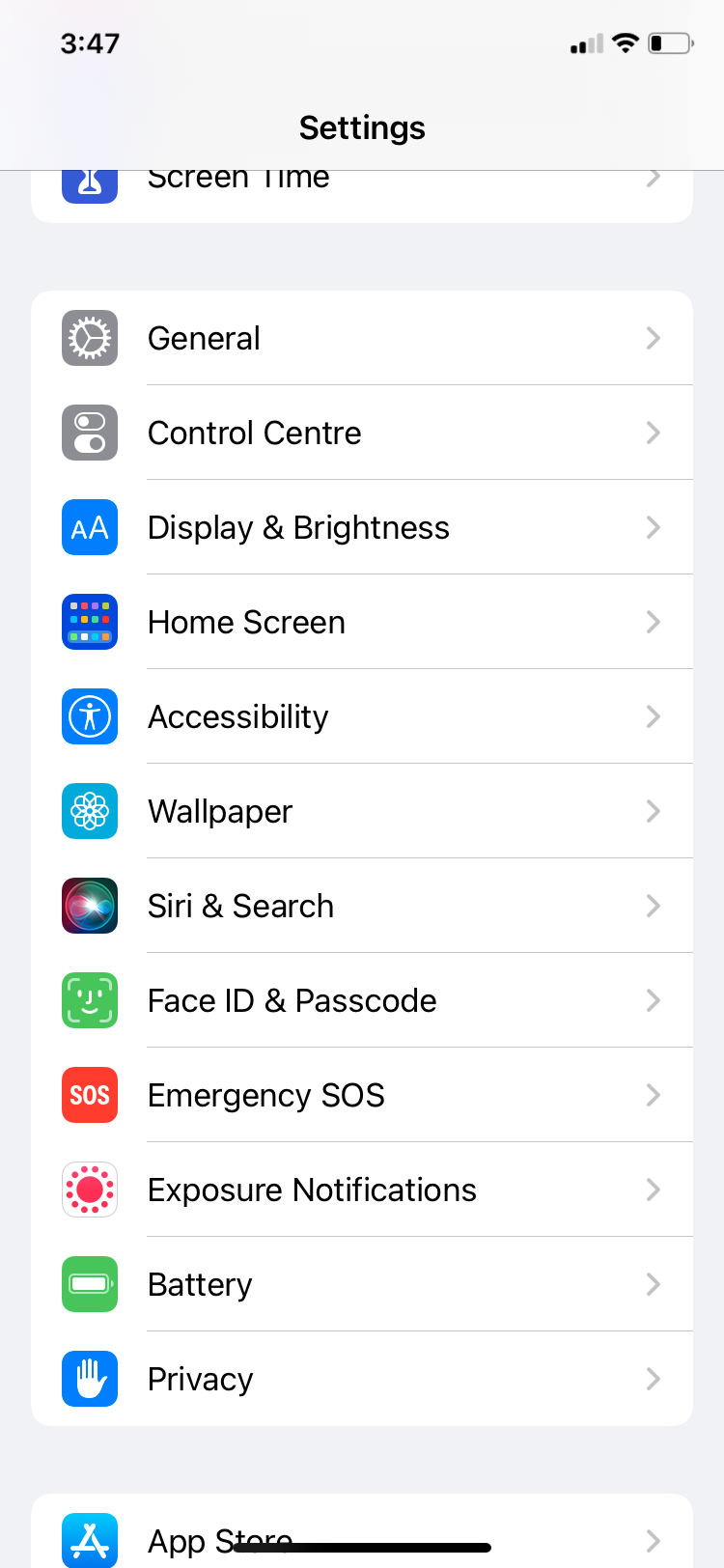Open Privacy settings
The width and height of the screenshot is (724, 1568).
[x=362, y=1379]
